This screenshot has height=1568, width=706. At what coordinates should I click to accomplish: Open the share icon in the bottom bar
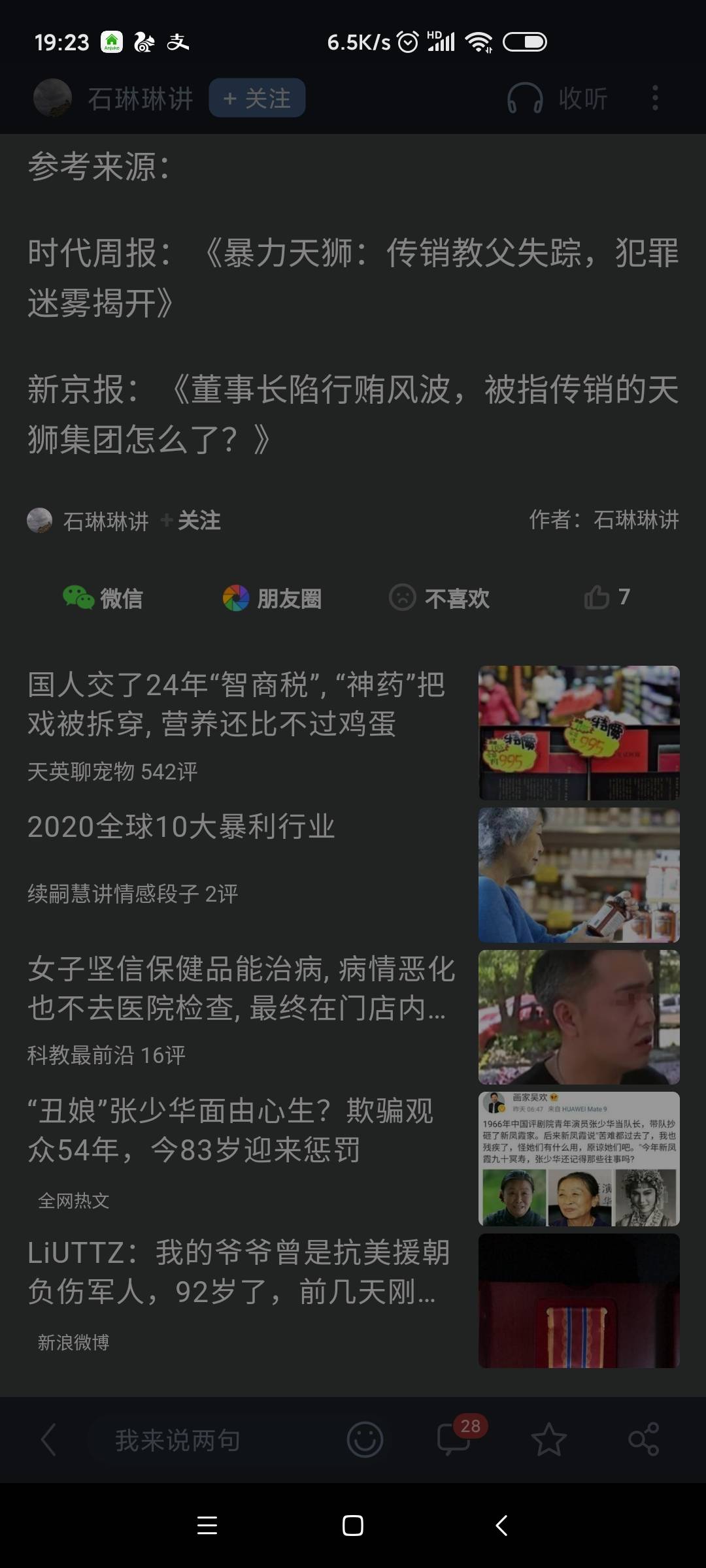pyautogui.click(x=643, y=1440)
